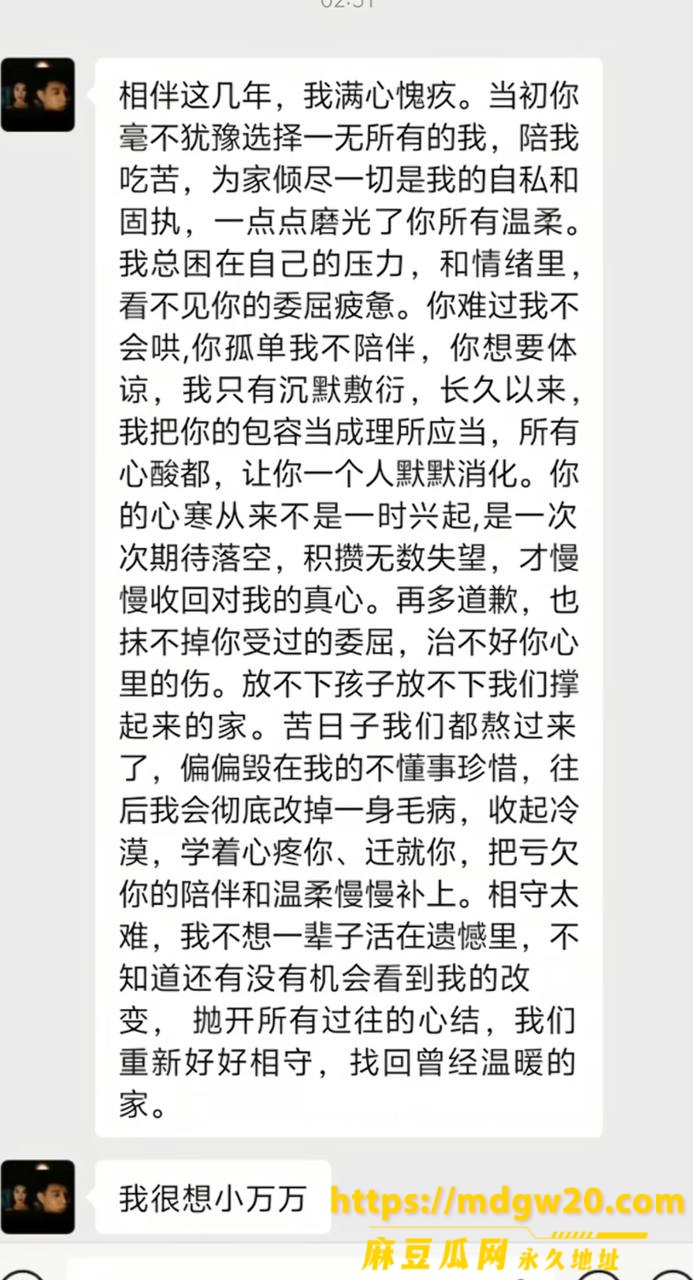Tap the avatar next to 我很想小万万

click(x=38, y=1197)
